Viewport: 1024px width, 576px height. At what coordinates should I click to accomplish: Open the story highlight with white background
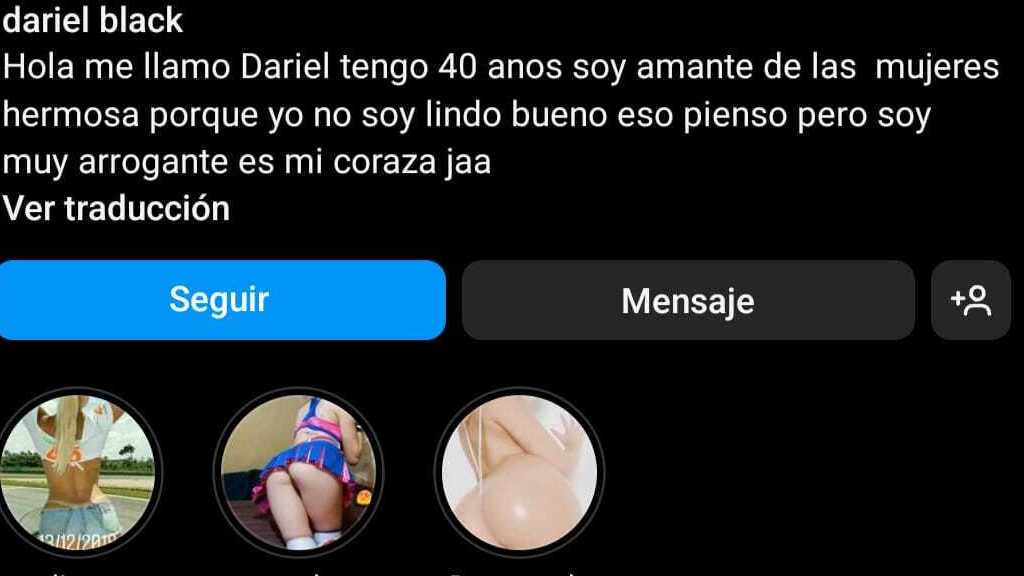519,471
